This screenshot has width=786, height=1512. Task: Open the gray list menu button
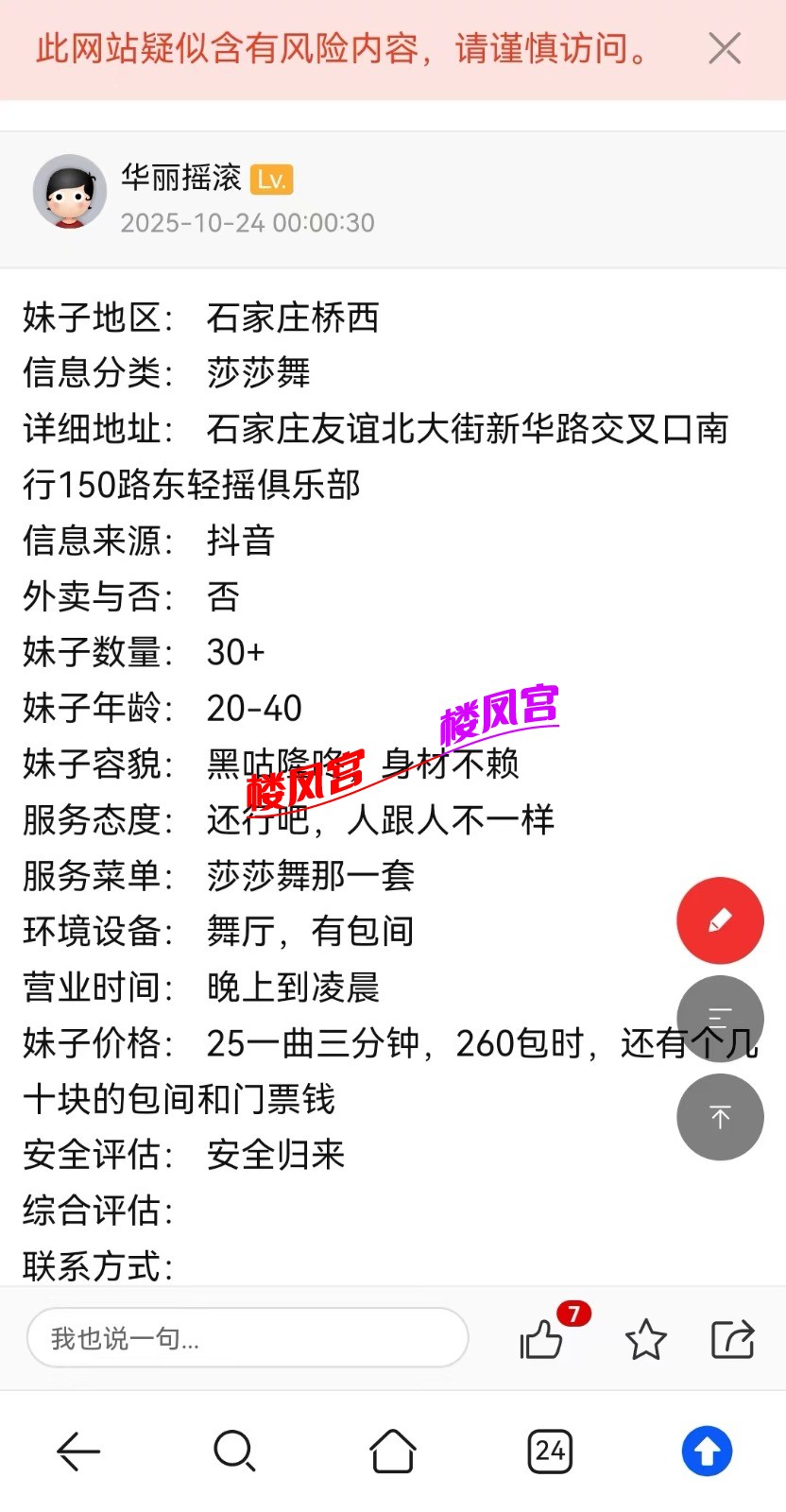720,1018
